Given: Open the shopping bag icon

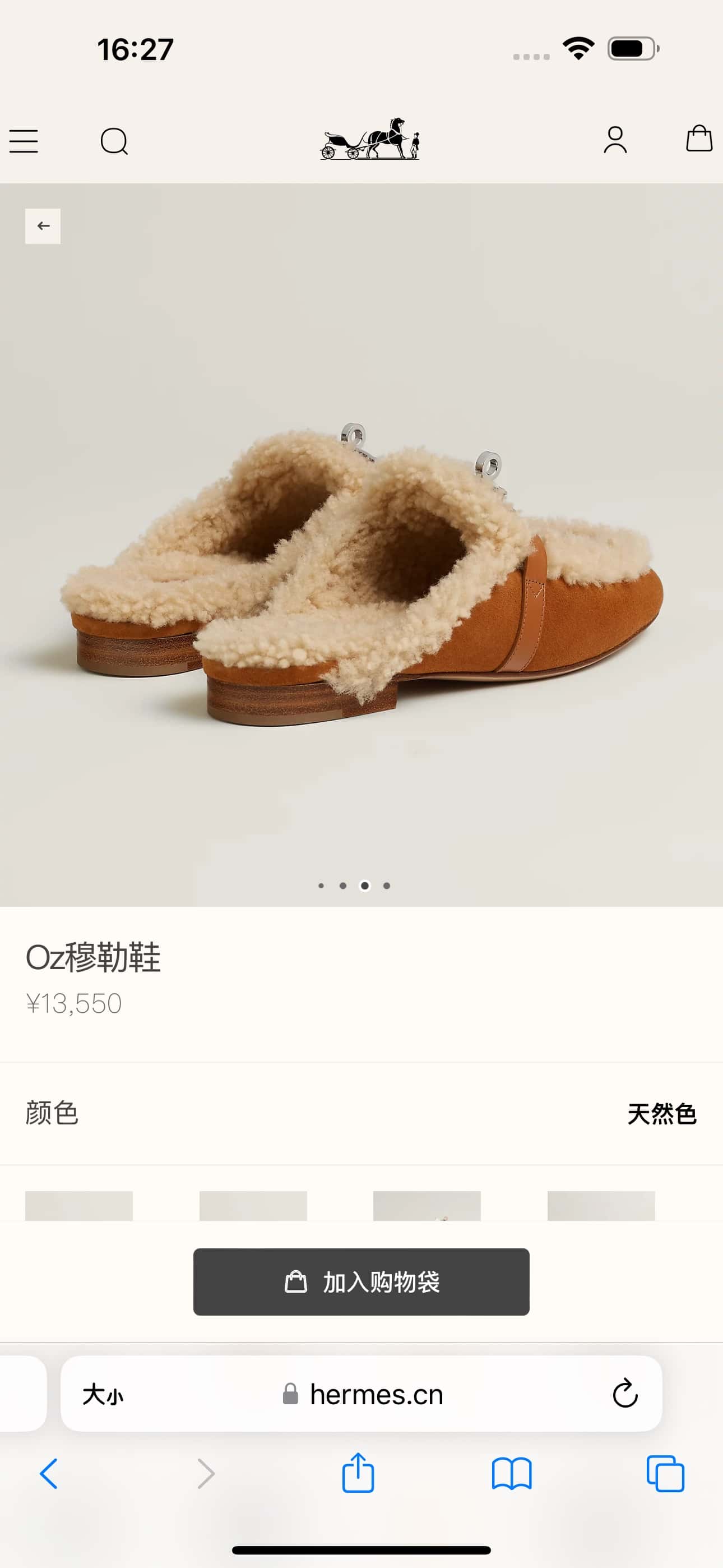Looking at the screenshot, I should 699,139.
